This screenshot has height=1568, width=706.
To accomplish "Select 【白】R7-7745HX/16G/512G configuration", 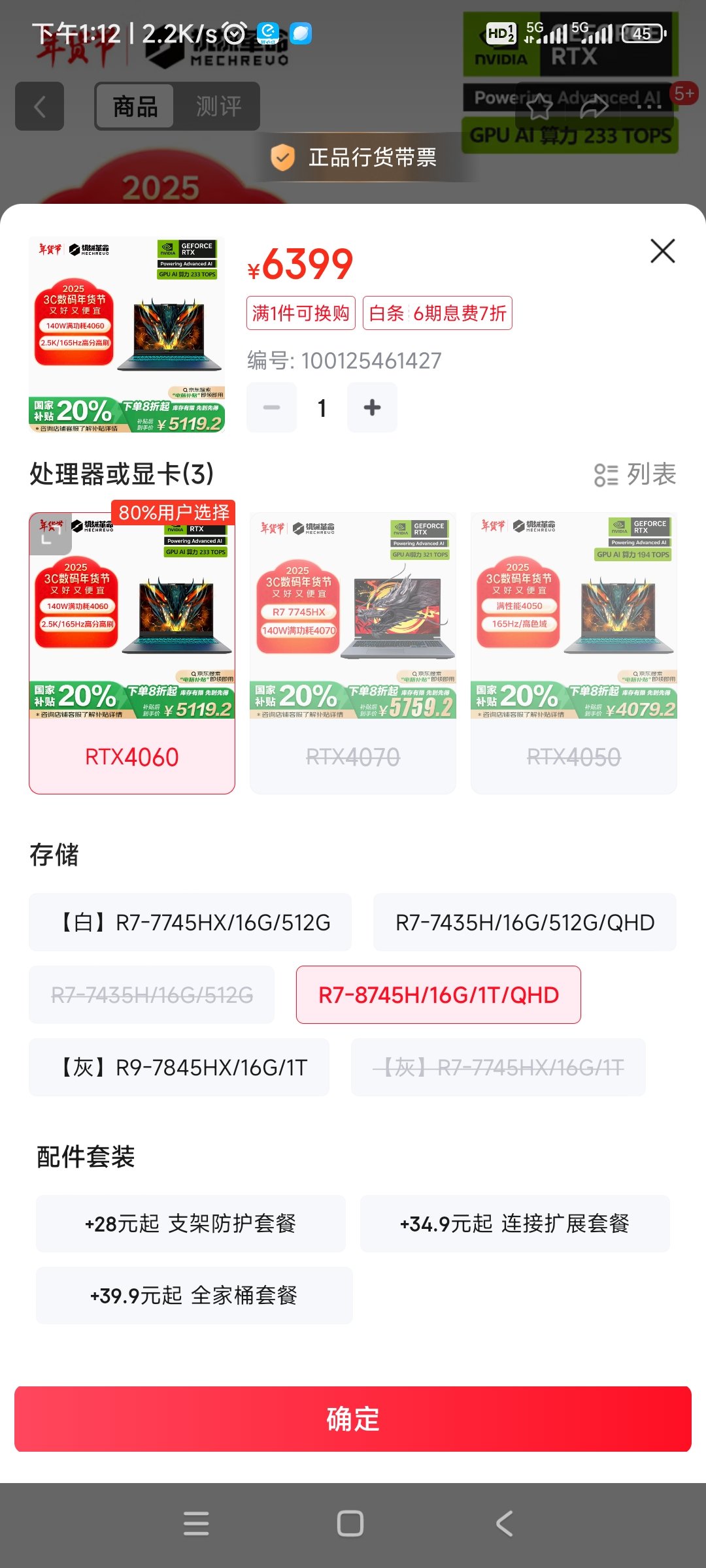I will tap(190, 923).
